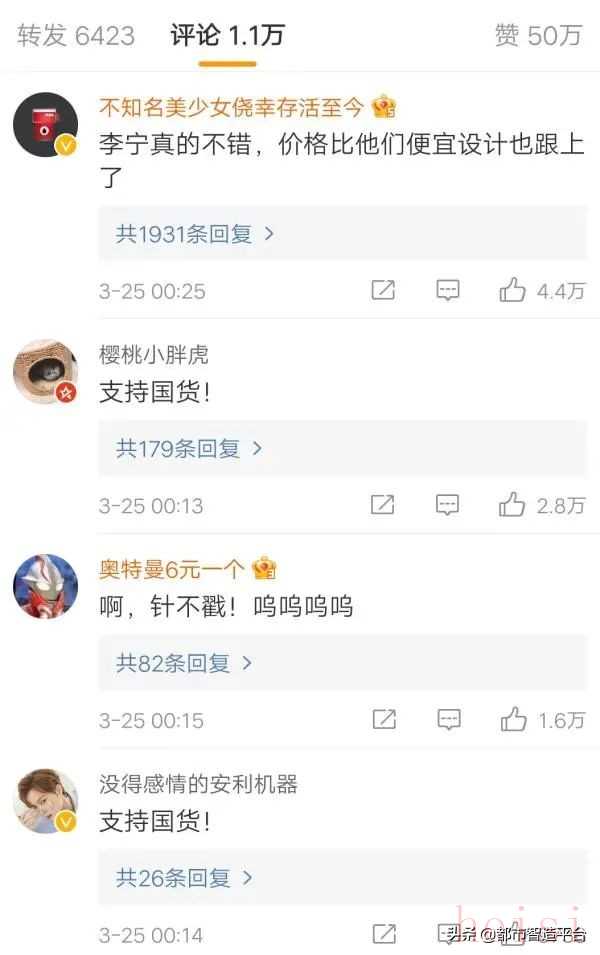Image resolution: width=600 pixels, height=955 pixels.
Task: Like 樱桃小胖虎's comment
Action: tap(513, 505)
